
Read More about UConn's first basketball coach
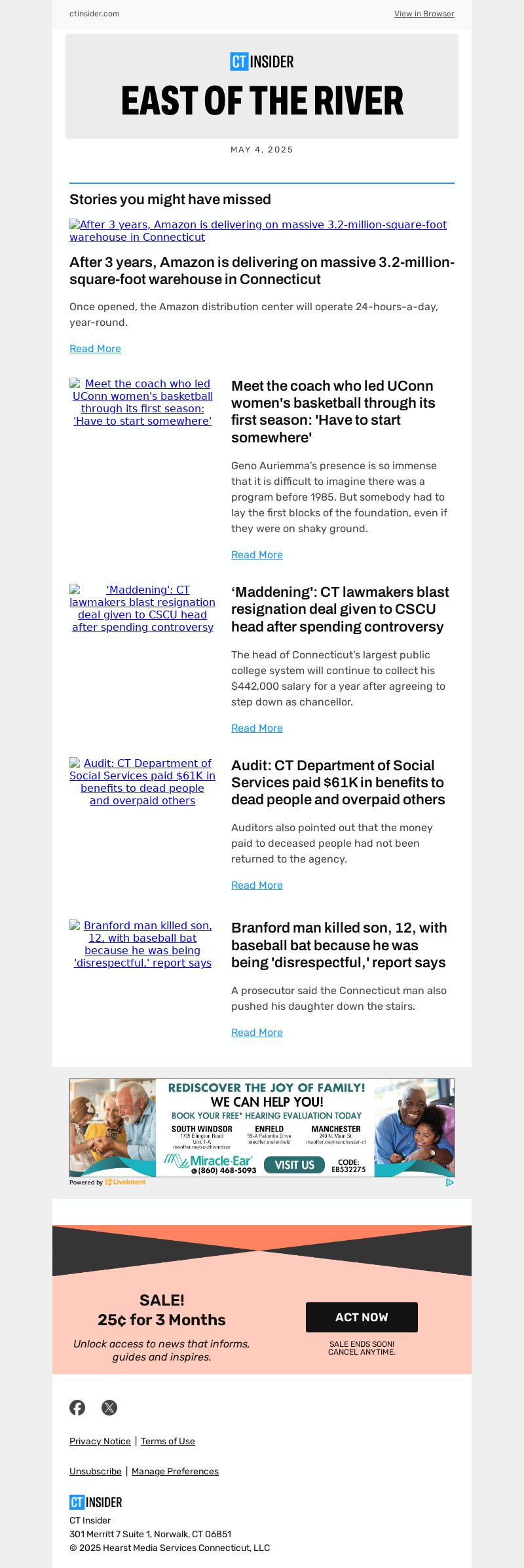[257, 555]
